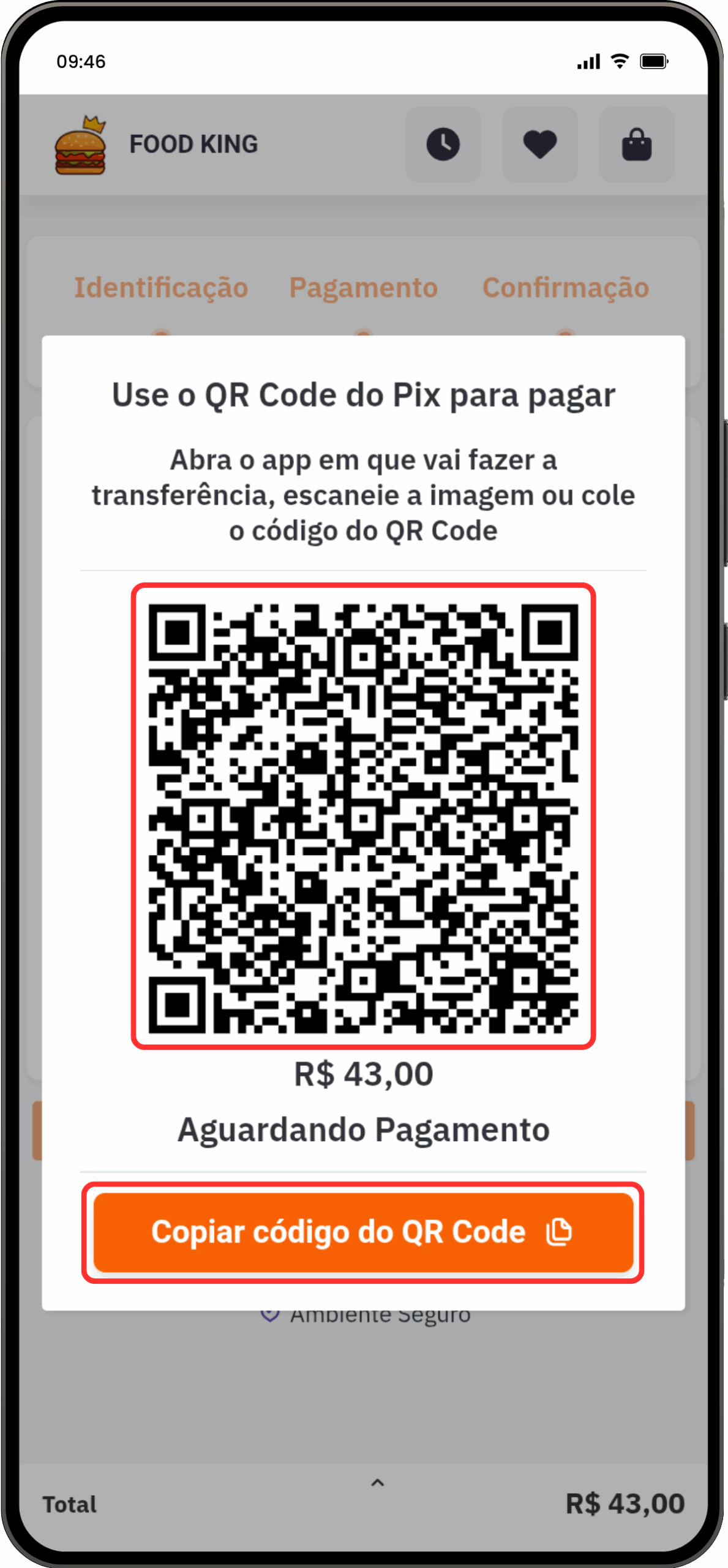
Task: Go to the Identificação step
Action: pos(161,287)
